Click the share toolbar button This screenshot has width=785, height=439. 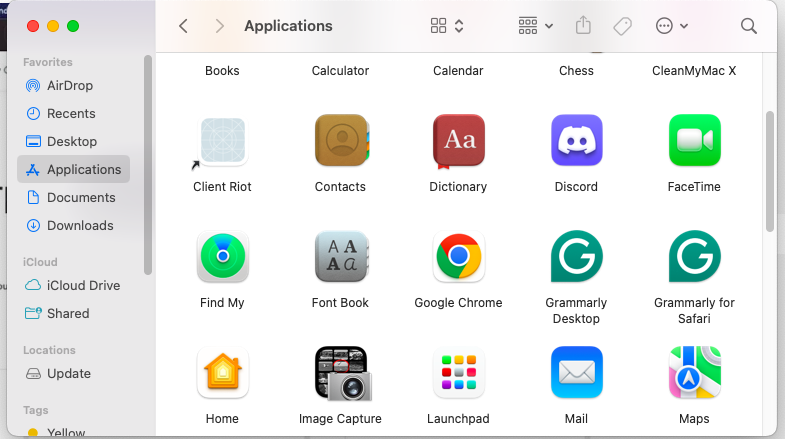584,26
